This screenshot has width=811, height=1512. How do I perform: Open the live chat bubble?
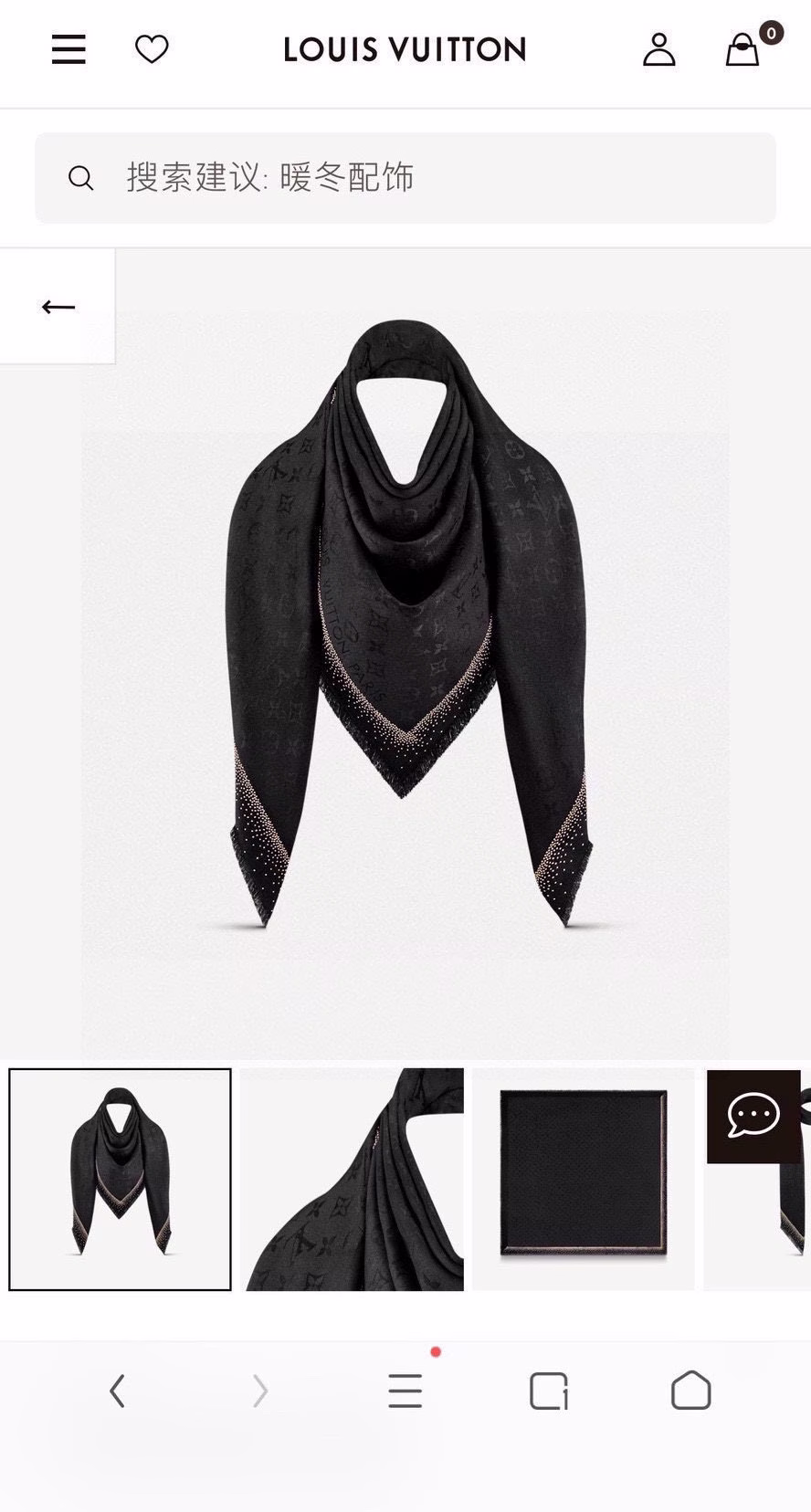pos(753,1116)
